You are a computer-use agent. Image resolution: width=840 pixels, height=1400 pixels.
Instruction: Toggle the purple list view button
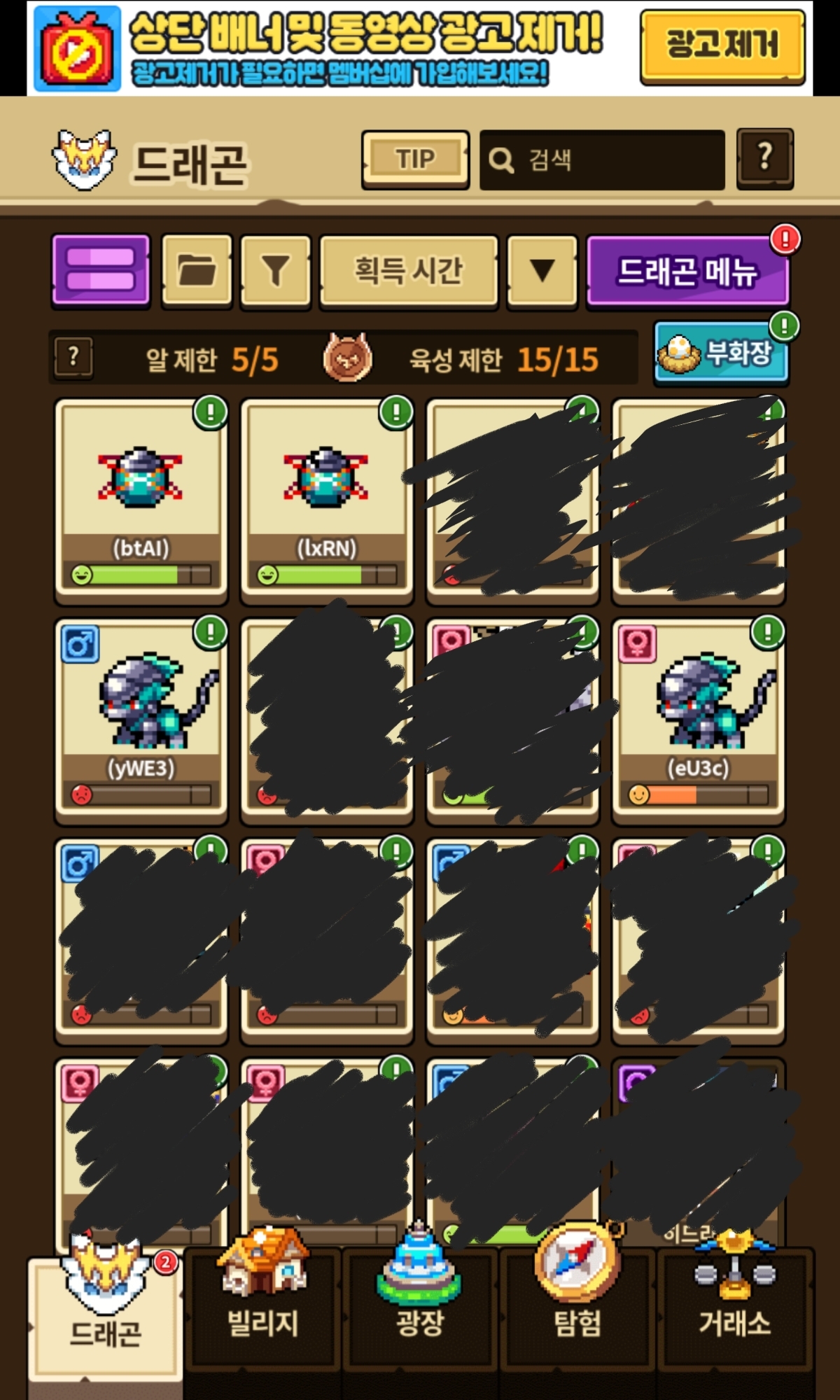[101, 271]
